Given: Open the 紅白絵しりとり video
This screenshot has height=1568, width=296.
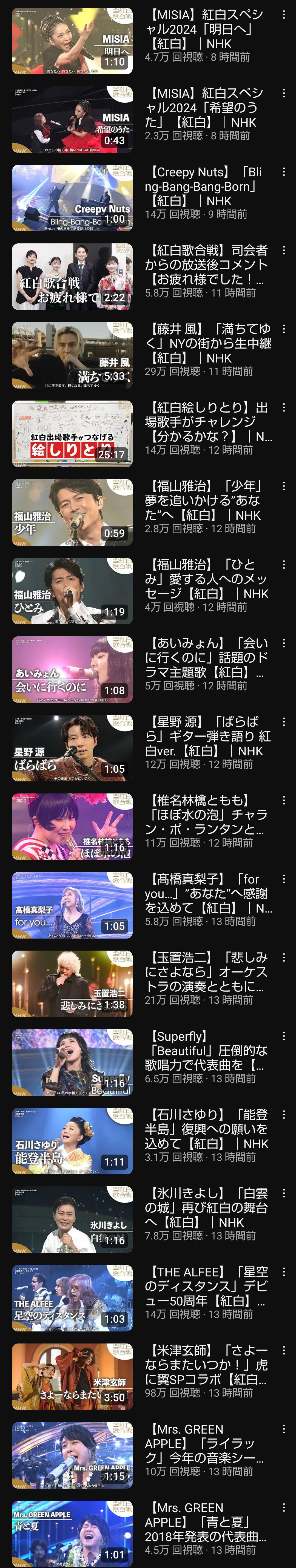Looking at the screenshot, I should [72, 434].
